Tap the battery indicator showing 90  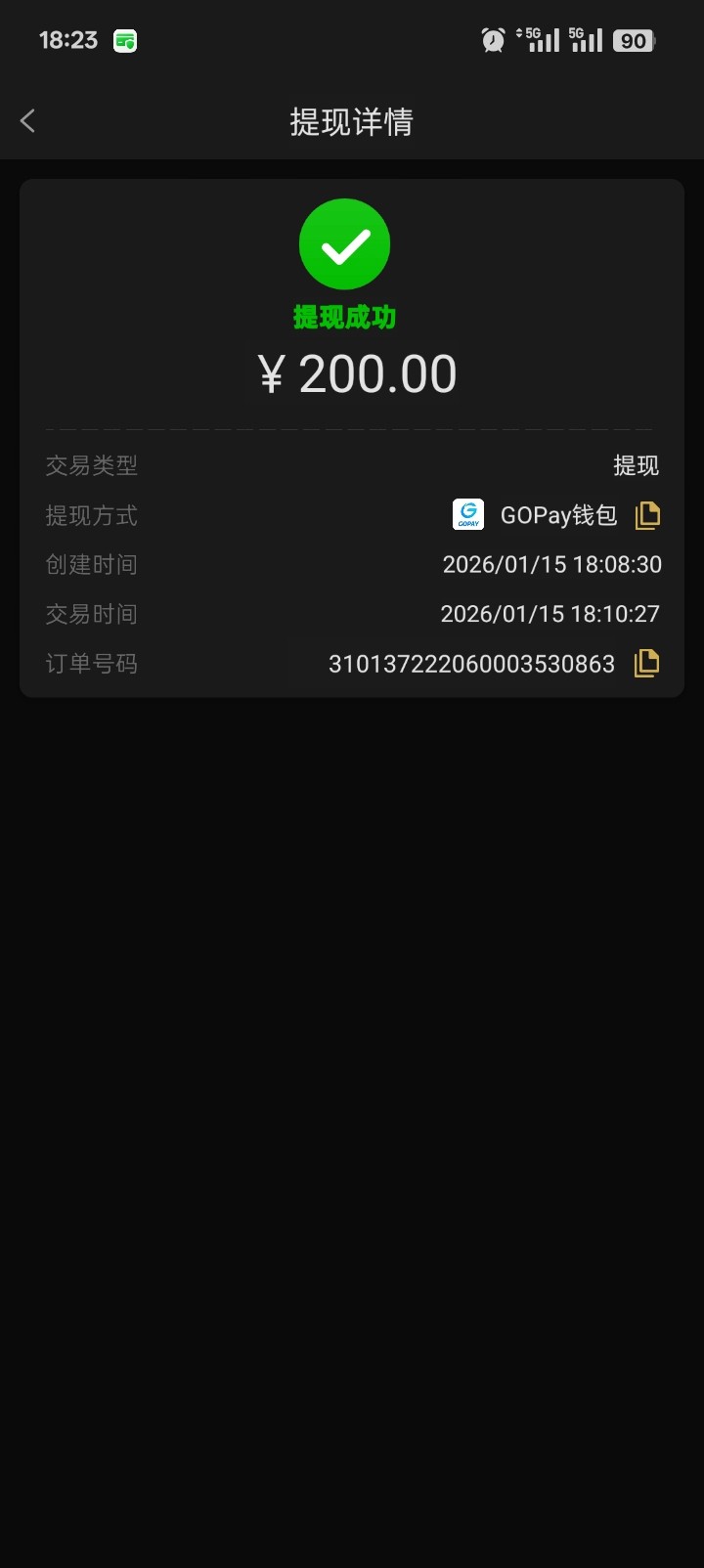[634, 40]
